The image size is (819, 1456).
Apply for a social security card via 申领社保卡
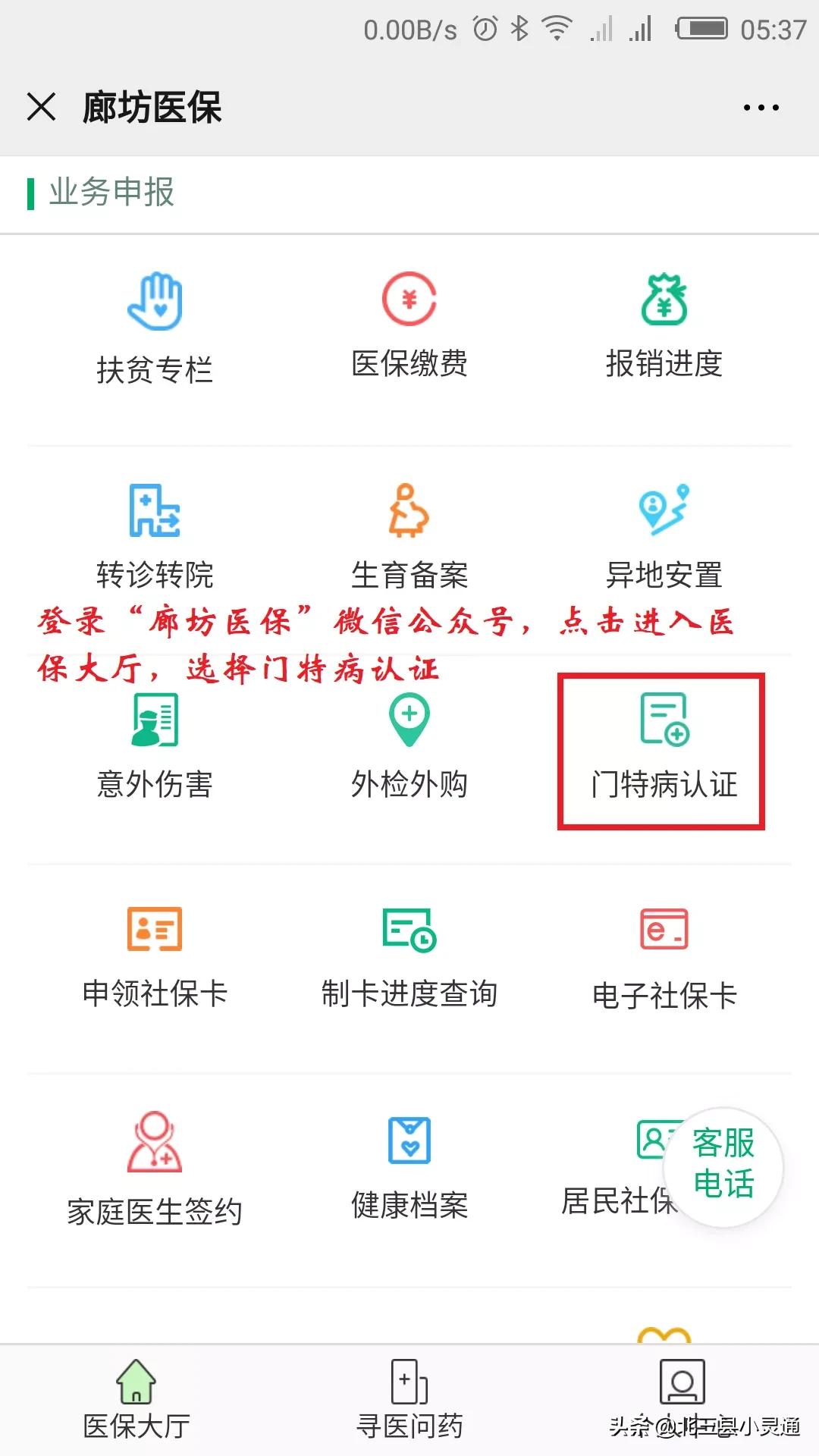pyautogui.click(x=154, y=955)
